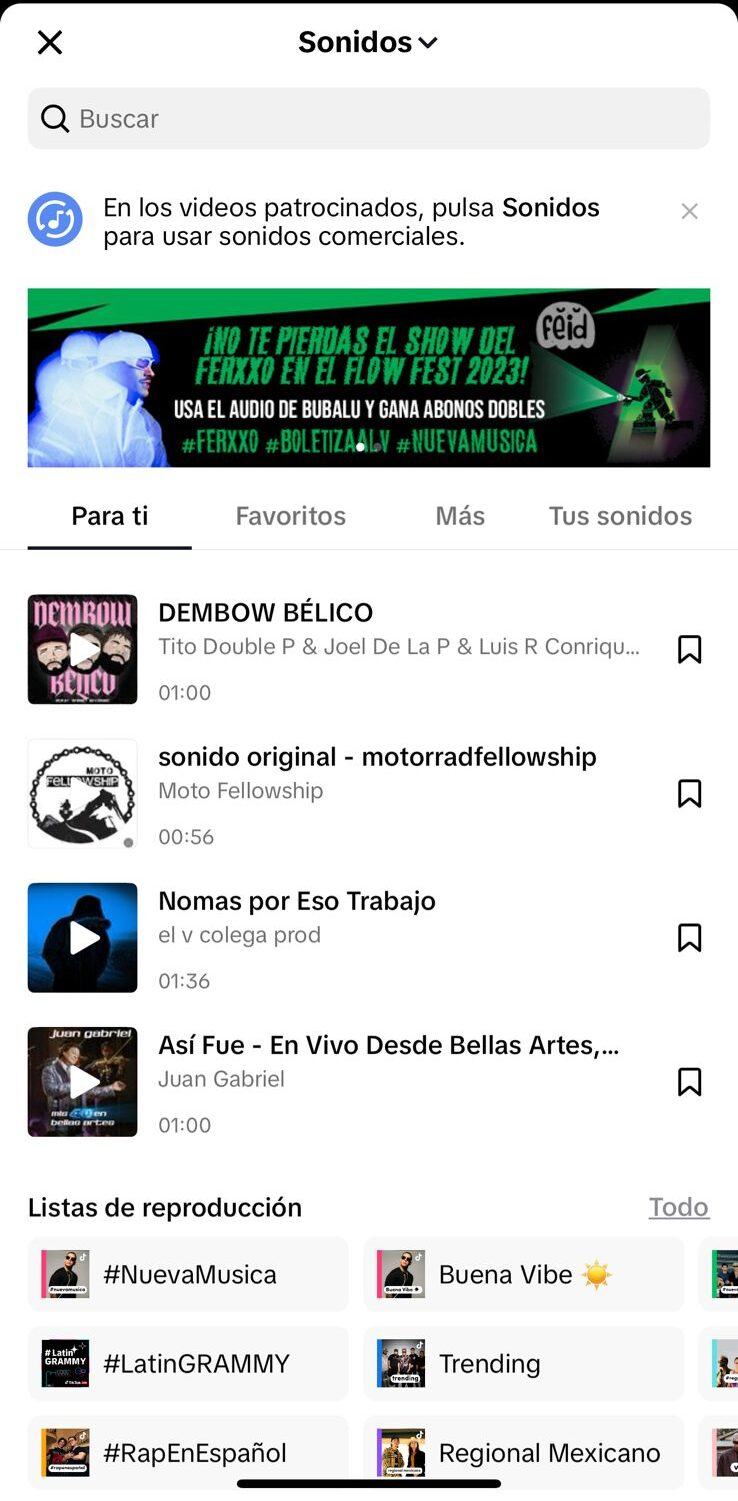Play the Así Fue Juan Gabriel preview

pos(83,1082)
